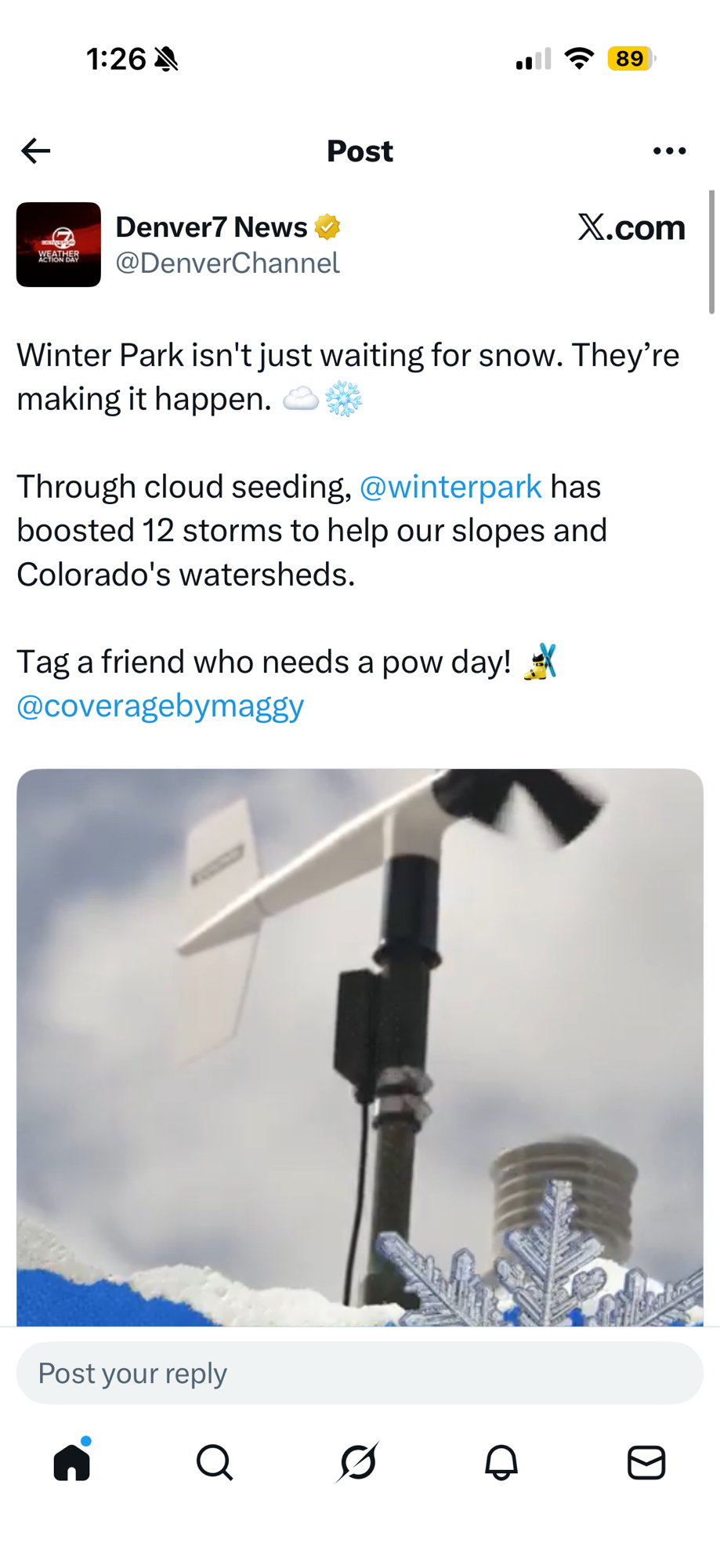Viewport: 720px width, 1568px height.
Task: Switch to the Search tab
Action: (215, 1462)
